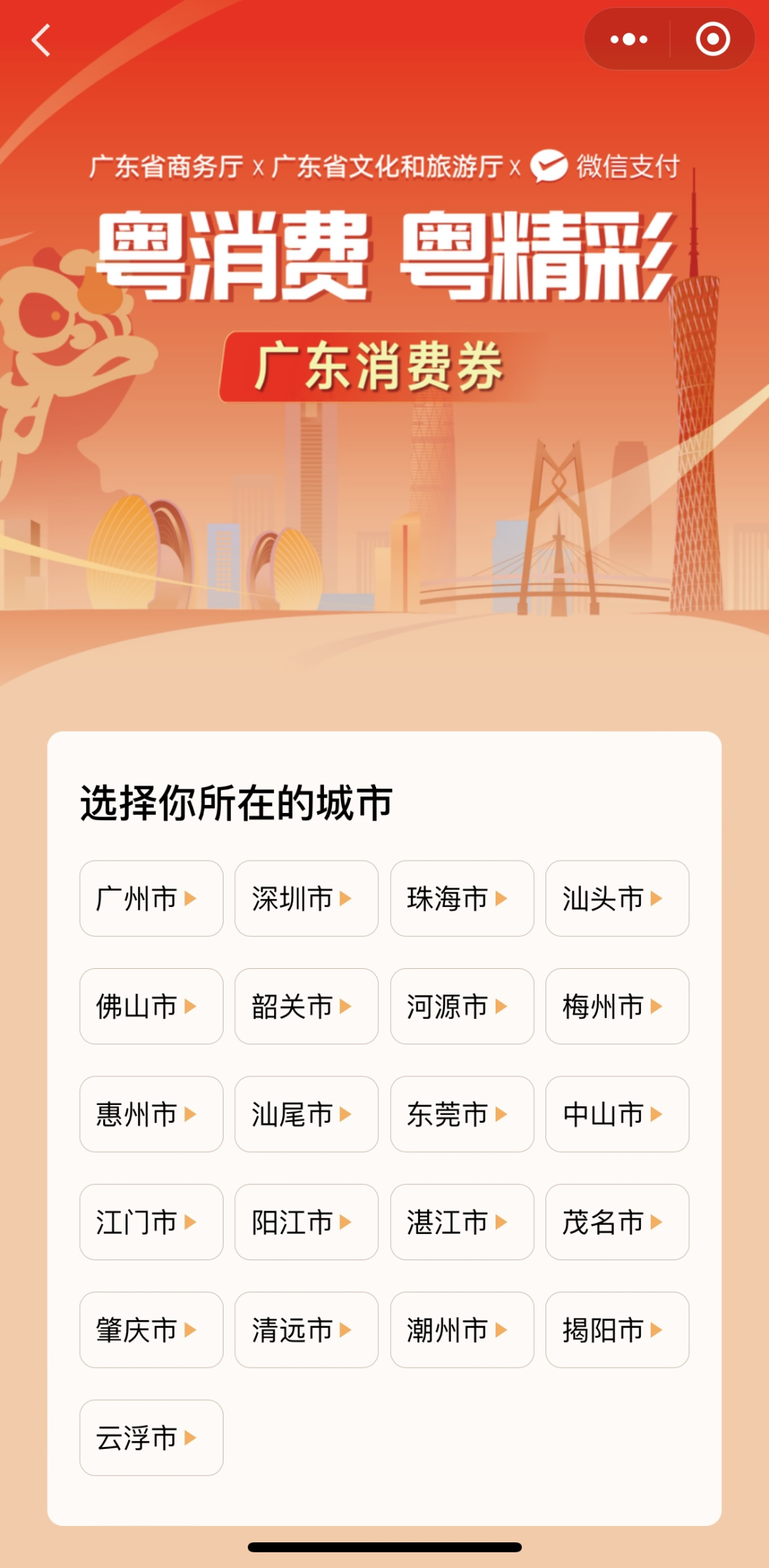
Task: Pick 湛江市 from the selection panel
Action: coord(461,1222)
